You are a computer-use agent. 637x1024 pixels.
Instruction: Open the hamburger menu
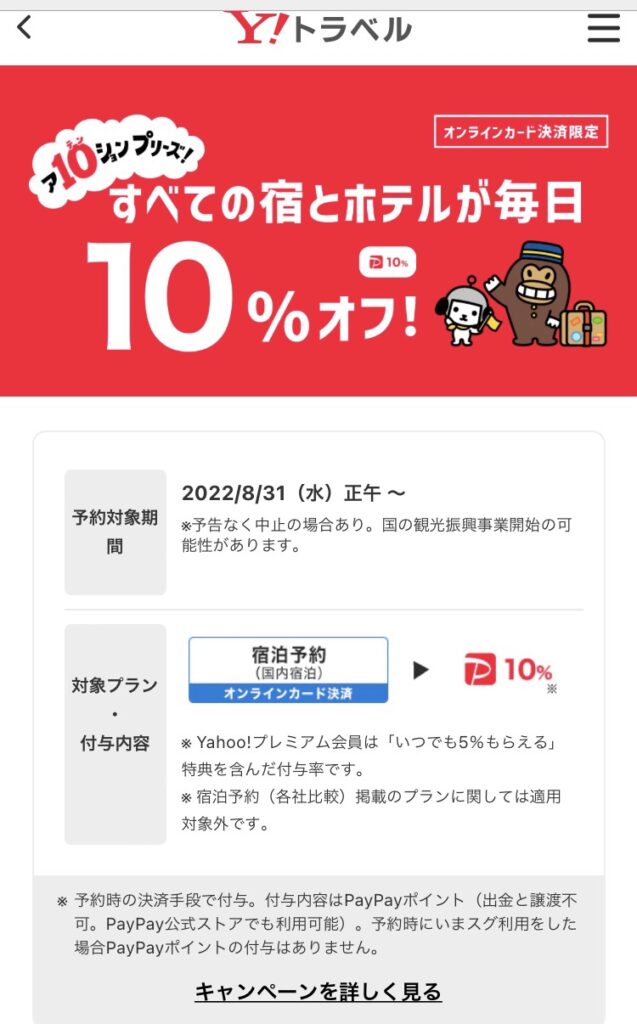tap(603, 29)
